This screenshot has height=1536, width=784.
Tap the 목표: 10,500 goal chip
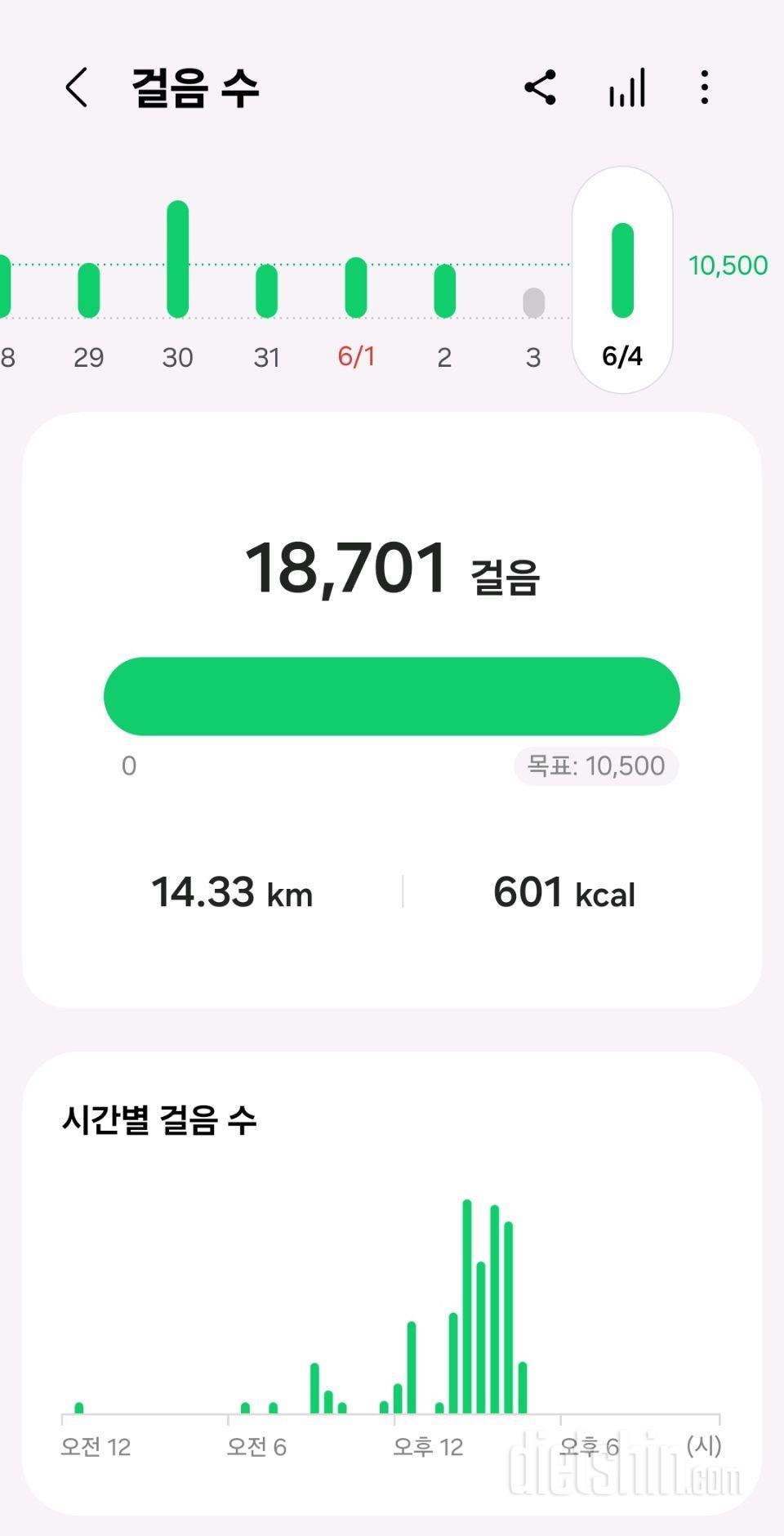coord(596,766)
